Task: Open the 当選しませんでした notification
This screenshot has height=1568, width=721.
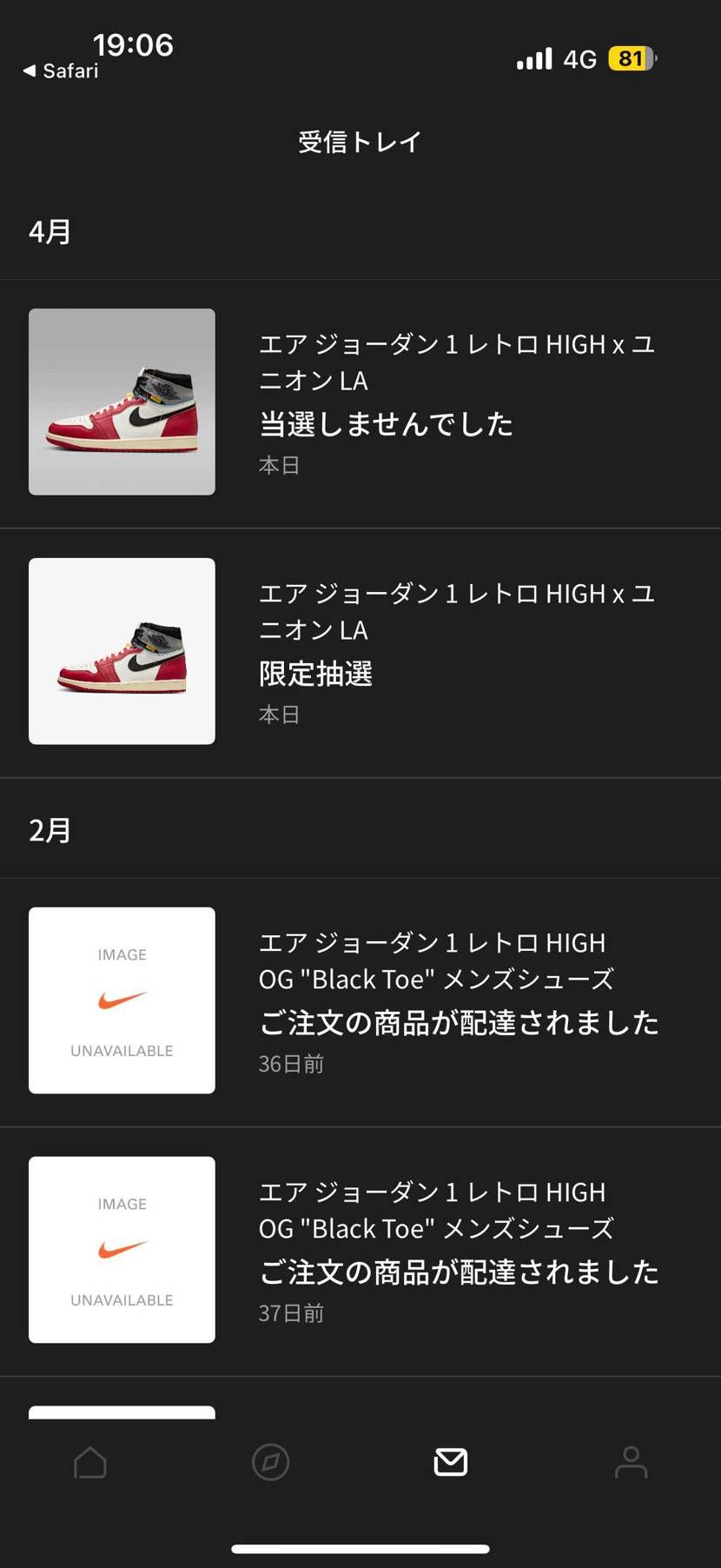Action: (385, 424)
